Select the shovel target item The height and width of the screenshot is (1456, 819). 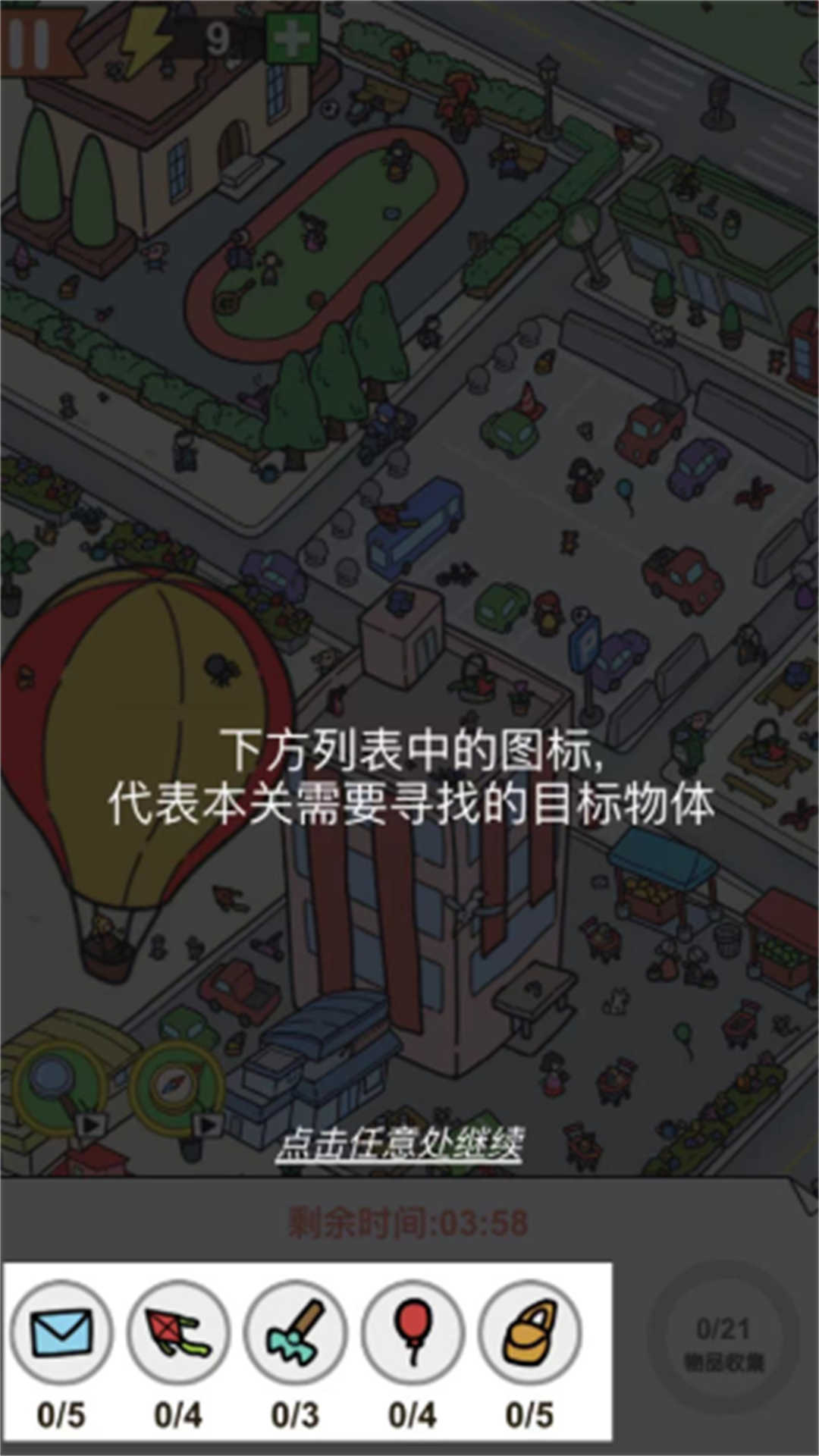coord(295,1332)
